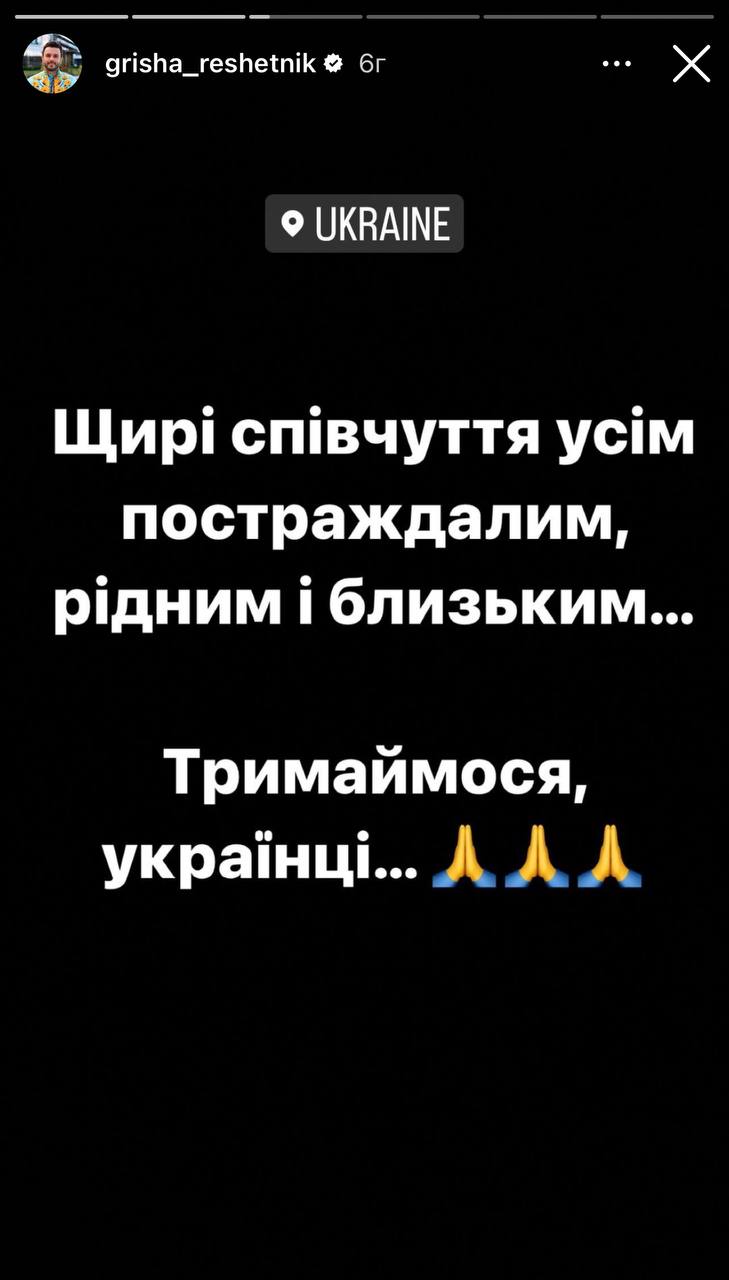Viewport: 729px width, 1280px height.
Task: Tap the text 'Щирі співчуття усім'
Action: pyautogui.click(x=375, y=433)
